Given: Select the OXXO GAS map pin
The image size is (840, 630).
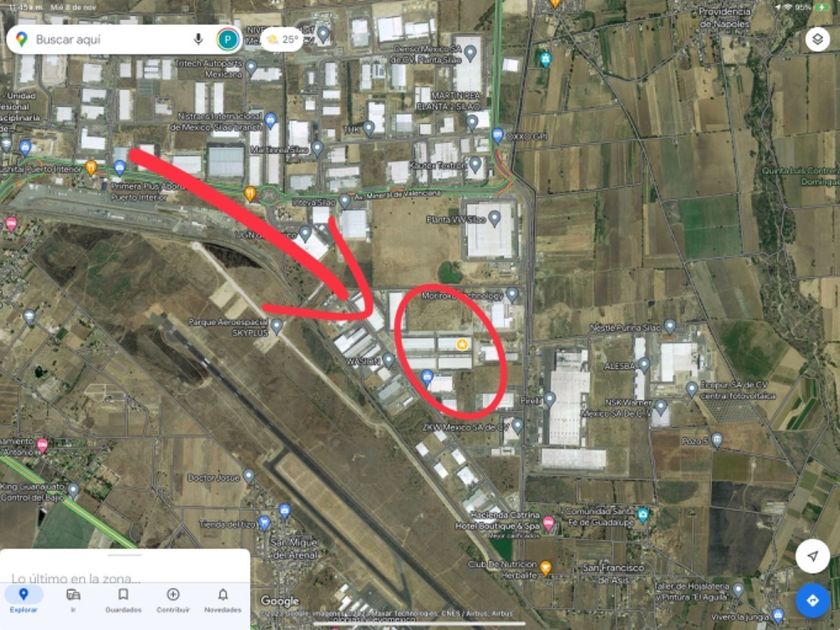Looking at the screenshot, I should pos(498,135).
